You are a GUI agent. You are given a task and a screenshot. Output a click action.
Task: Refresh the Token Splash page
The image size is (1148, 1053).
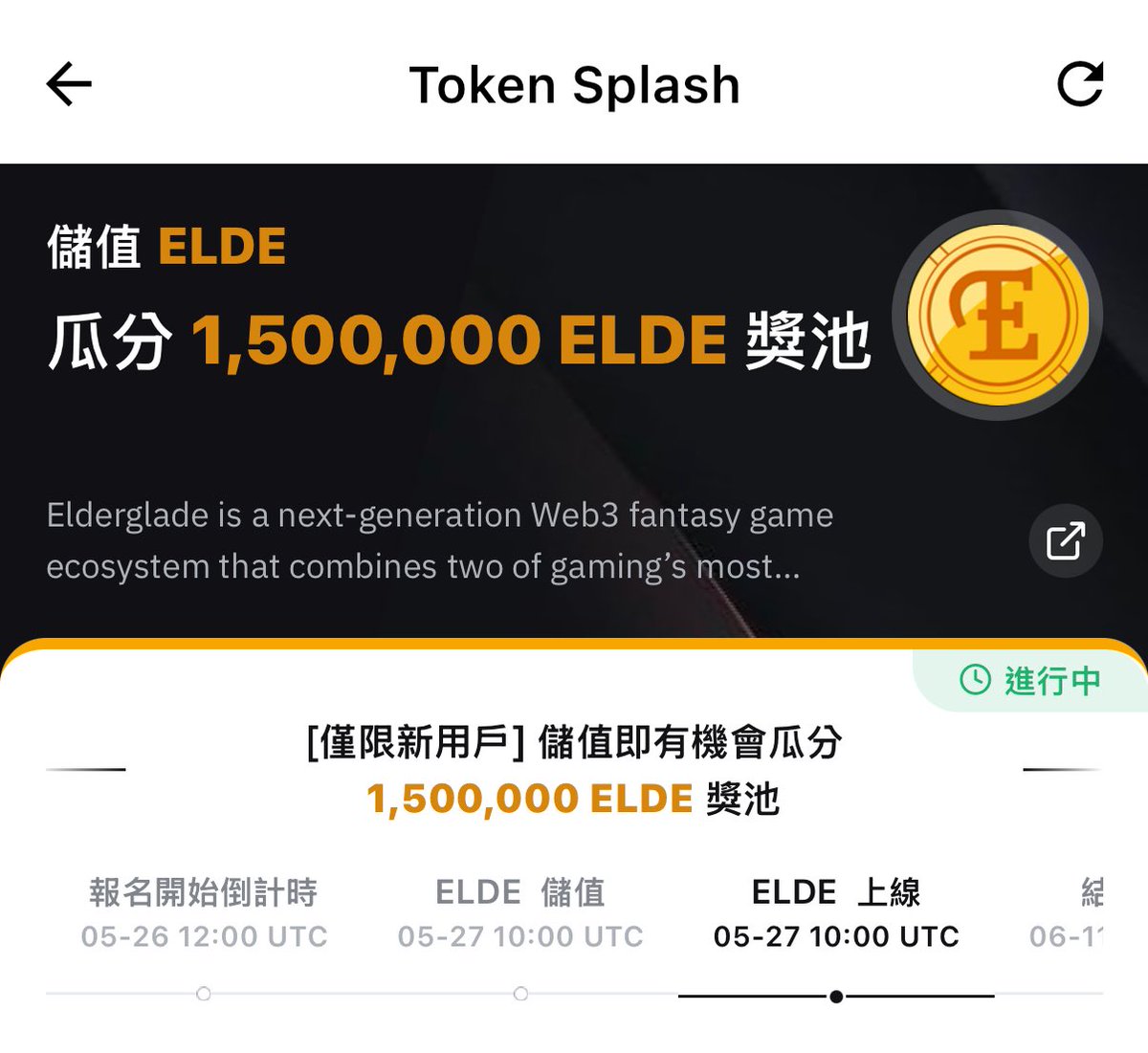[1080, 84]
